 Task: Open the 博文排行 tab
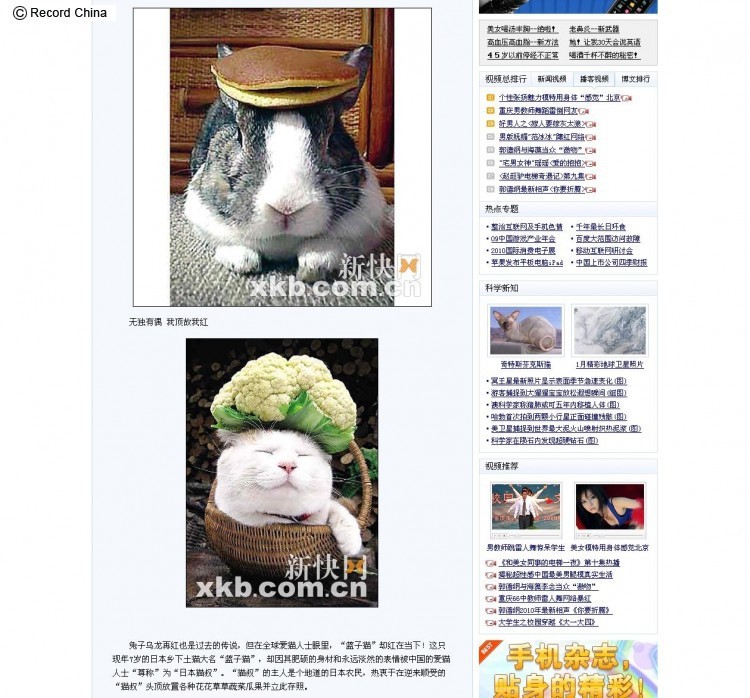(x=635, y=79)
